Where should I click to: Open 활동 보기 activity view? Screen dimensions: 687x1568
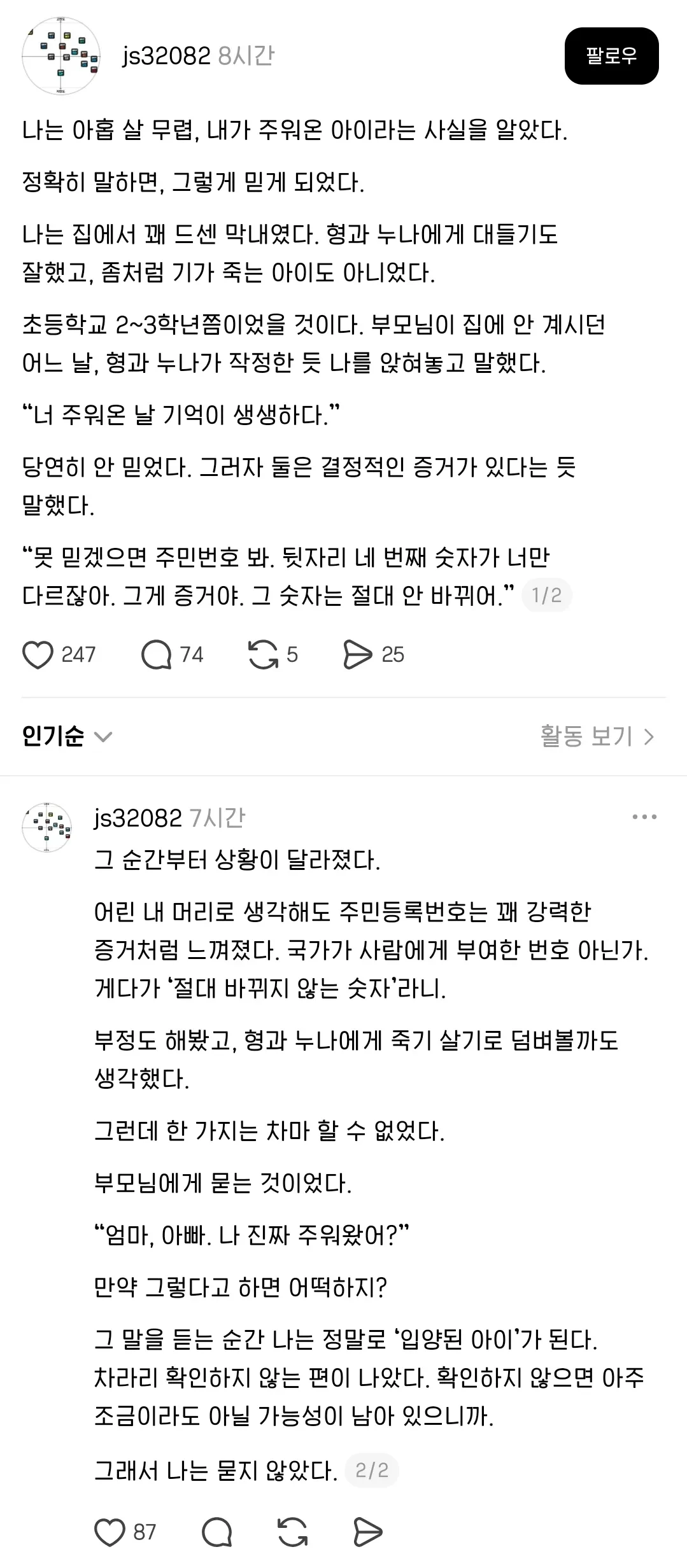[x=597, y=736]
